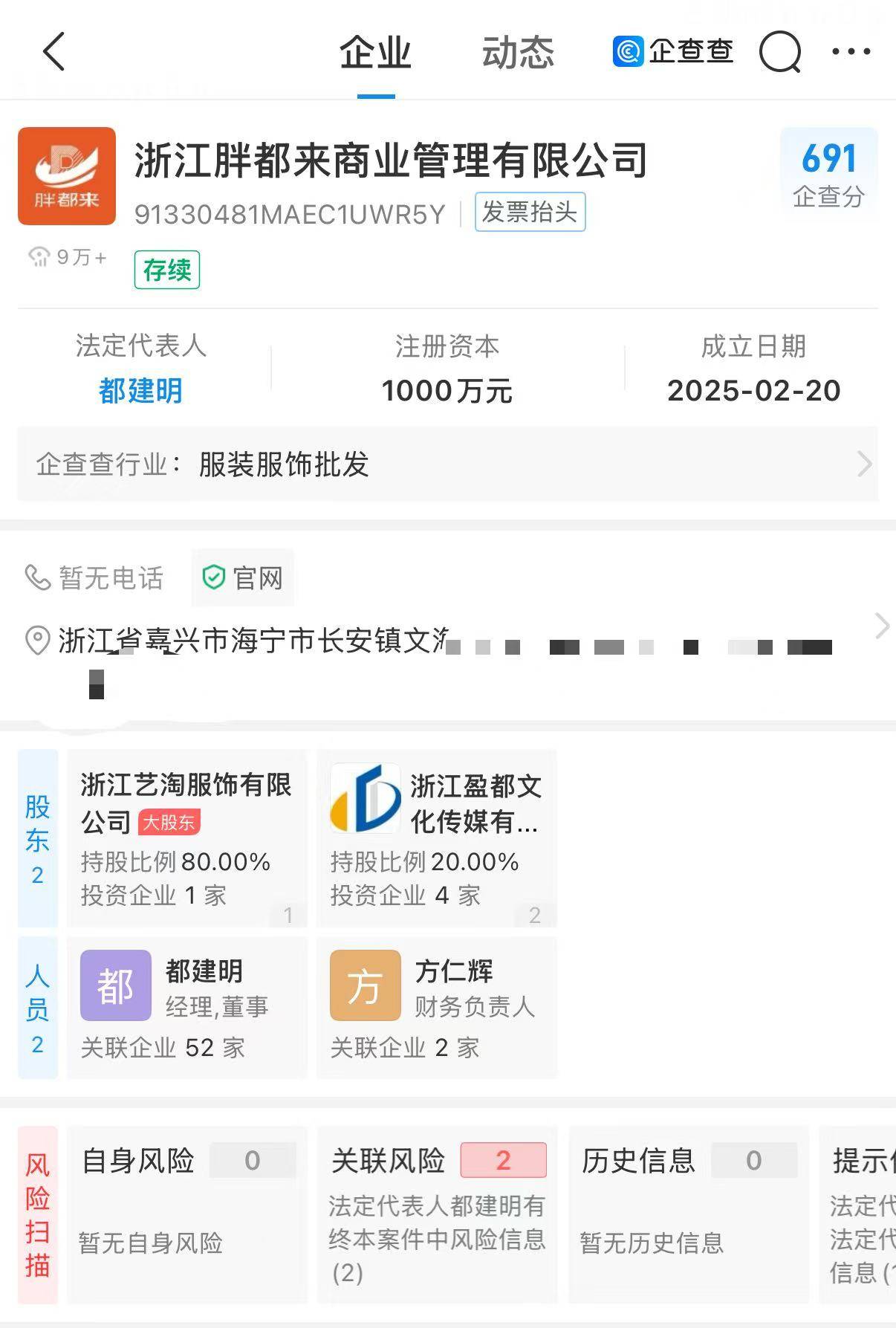Open the 官网 official website chip
The image size is (896, 1328).
click(243, 578)
